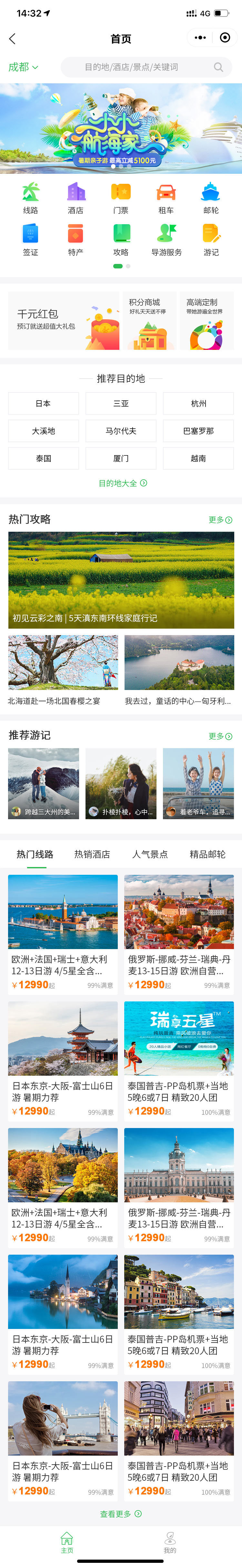The image size is (242, 1568).
Task: Tap the destination search box
Action: [x=146, y=67]
